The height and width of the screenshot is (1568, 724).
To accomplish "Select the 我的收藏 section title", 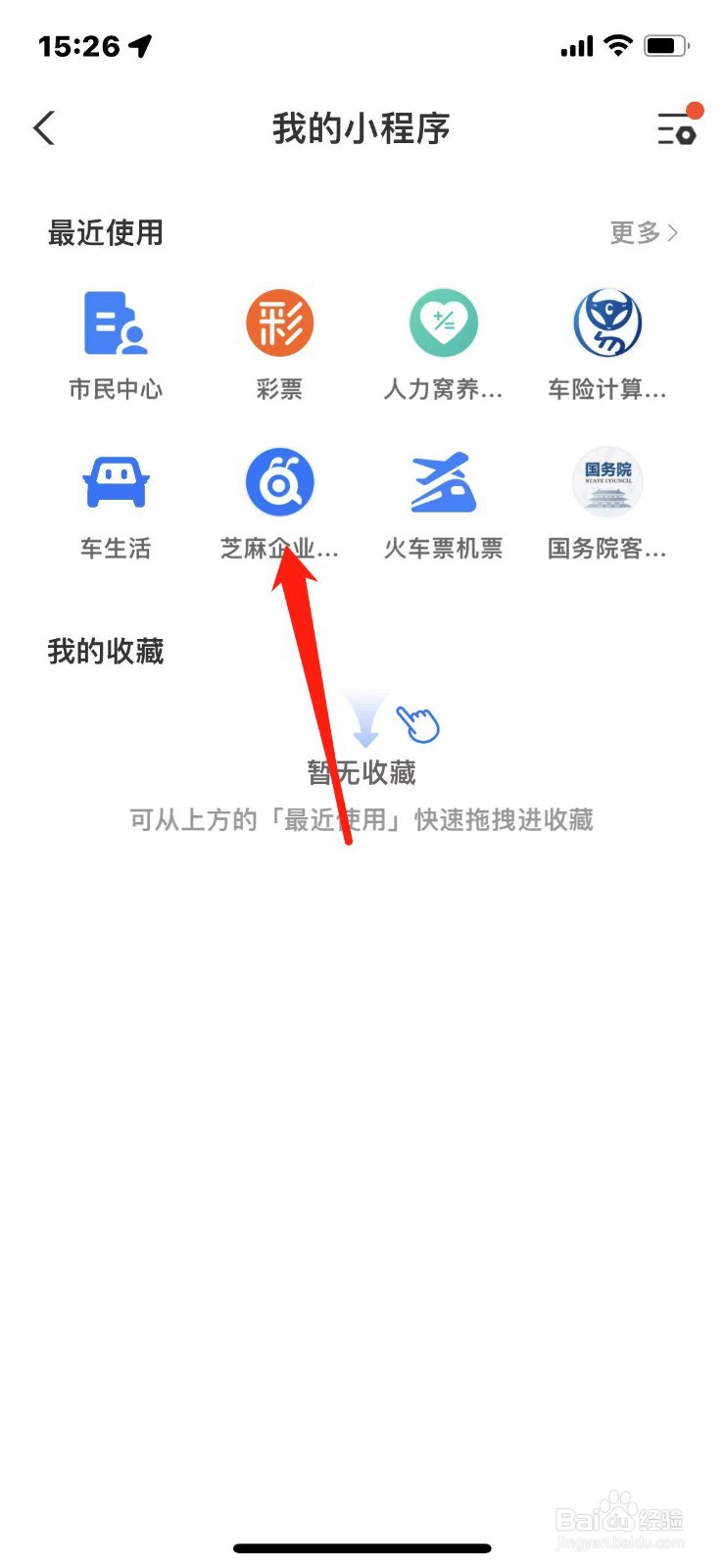I will 106,651.
